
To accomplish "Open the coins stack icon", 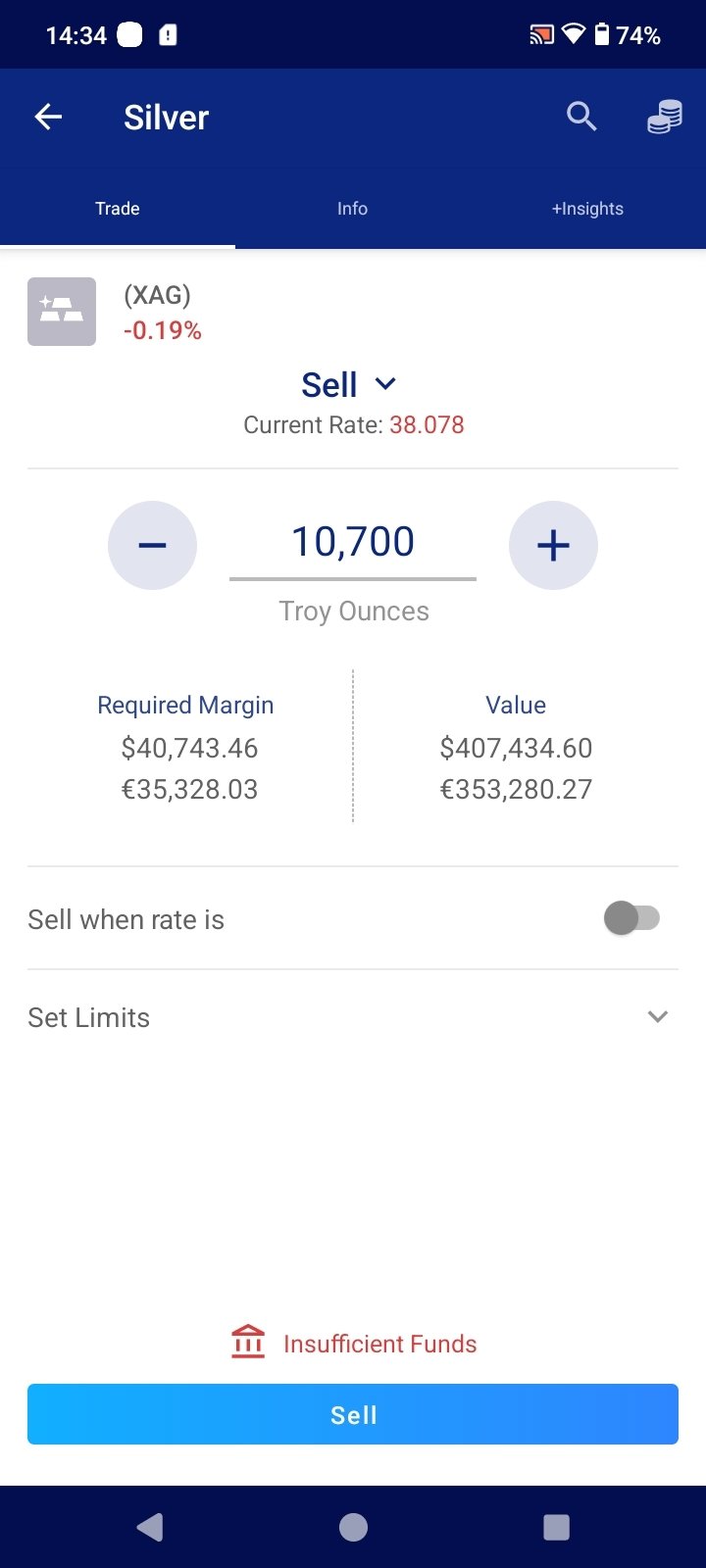I will [664, 118].
